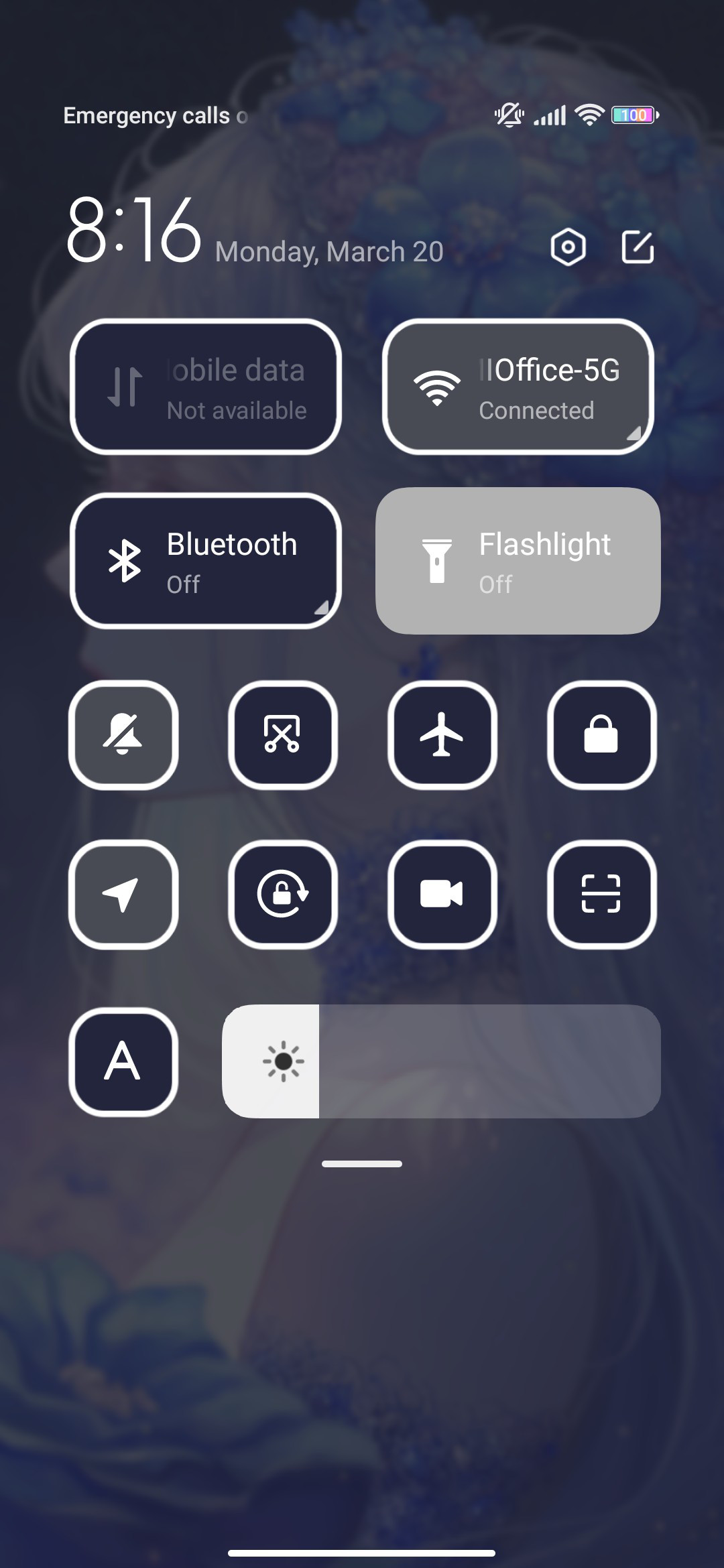Tap the brightness slider bar
724x1568 pixels.
point(441,1061)
